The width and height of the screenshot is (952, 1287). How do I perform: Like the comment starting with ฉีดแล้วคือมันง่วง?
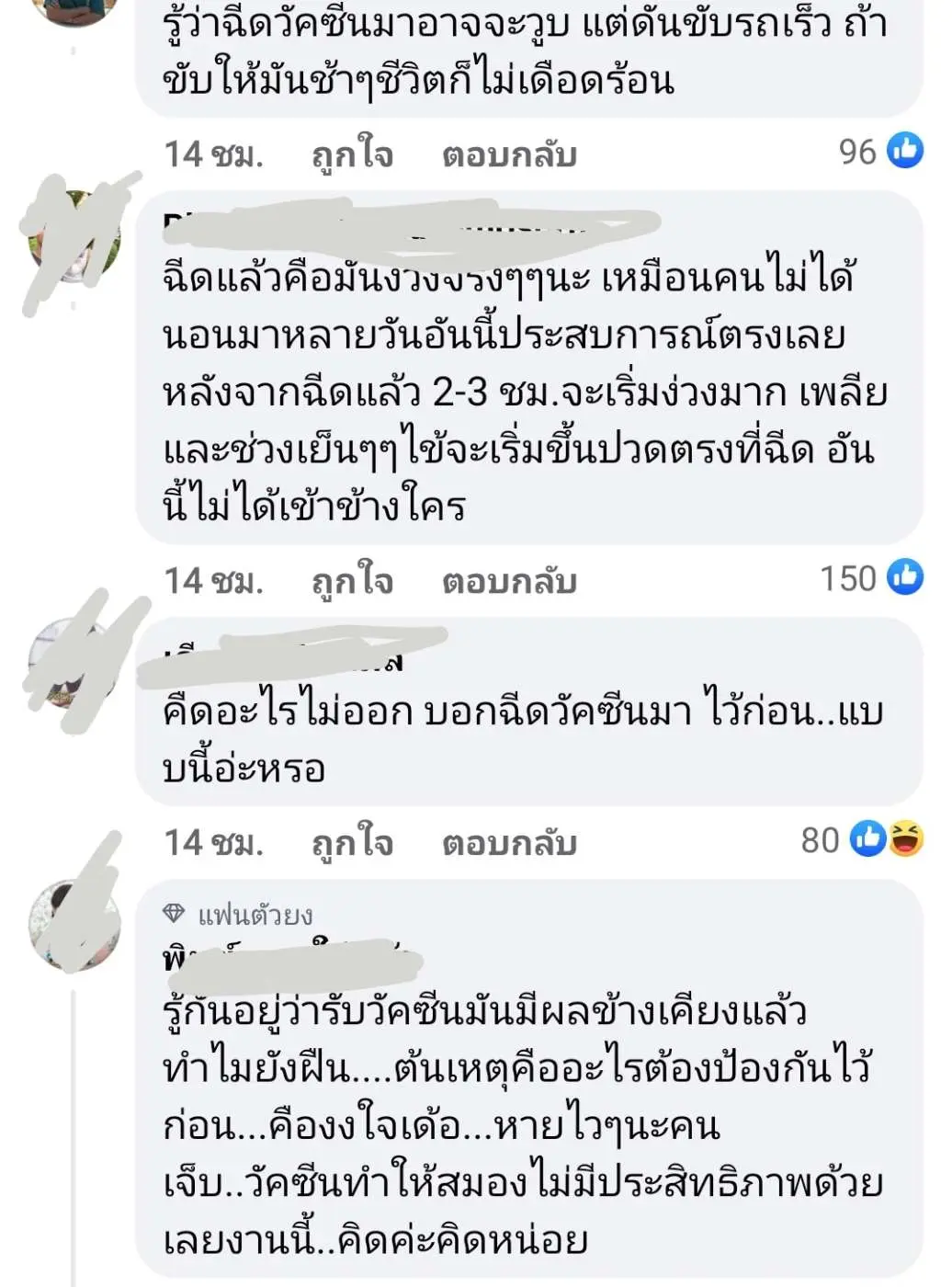point(353,581)
